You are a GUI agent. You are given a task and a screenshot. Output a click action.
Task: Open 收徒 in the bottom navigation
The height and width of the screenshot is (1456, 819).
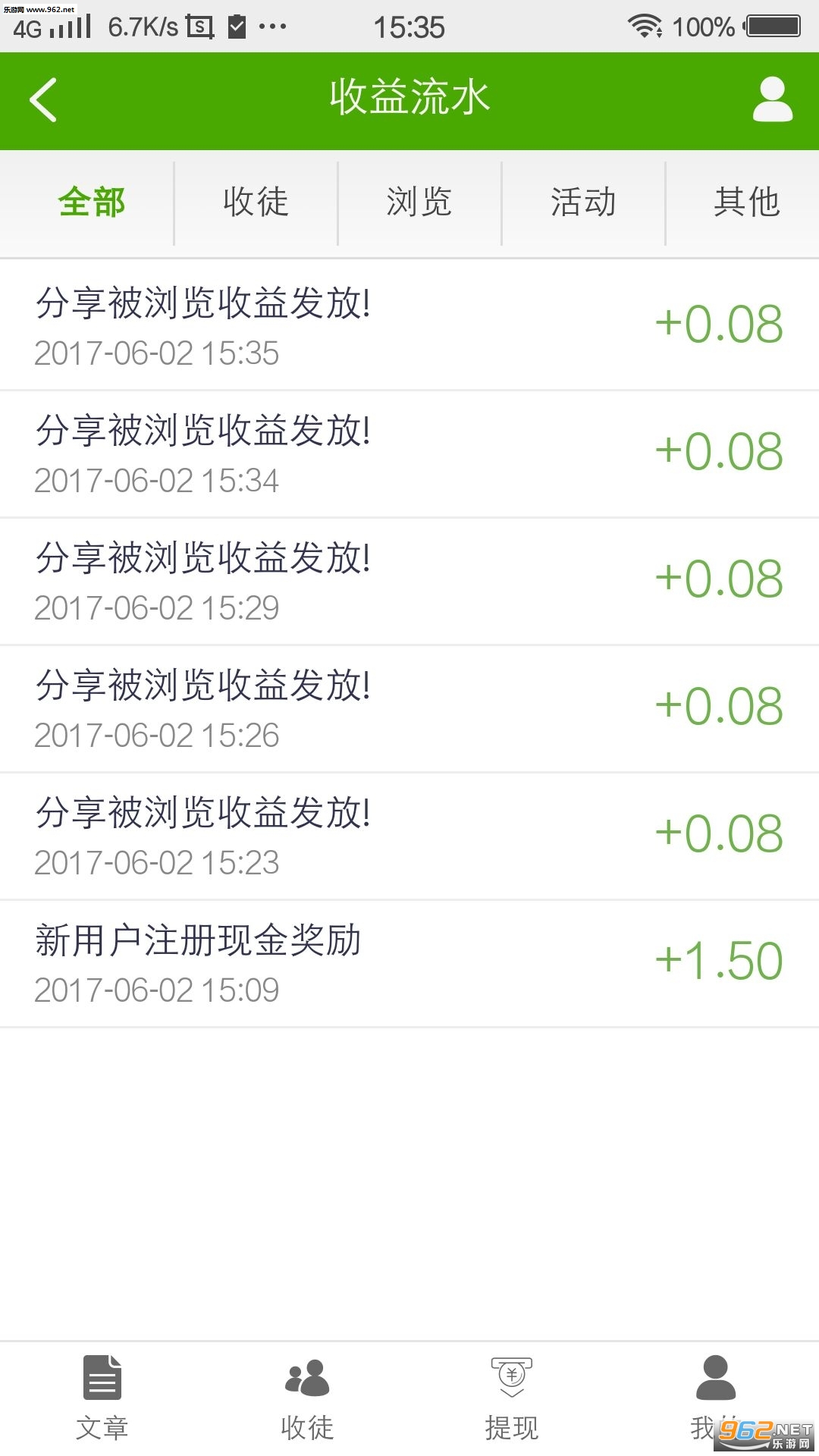[x=307, y=1397]
